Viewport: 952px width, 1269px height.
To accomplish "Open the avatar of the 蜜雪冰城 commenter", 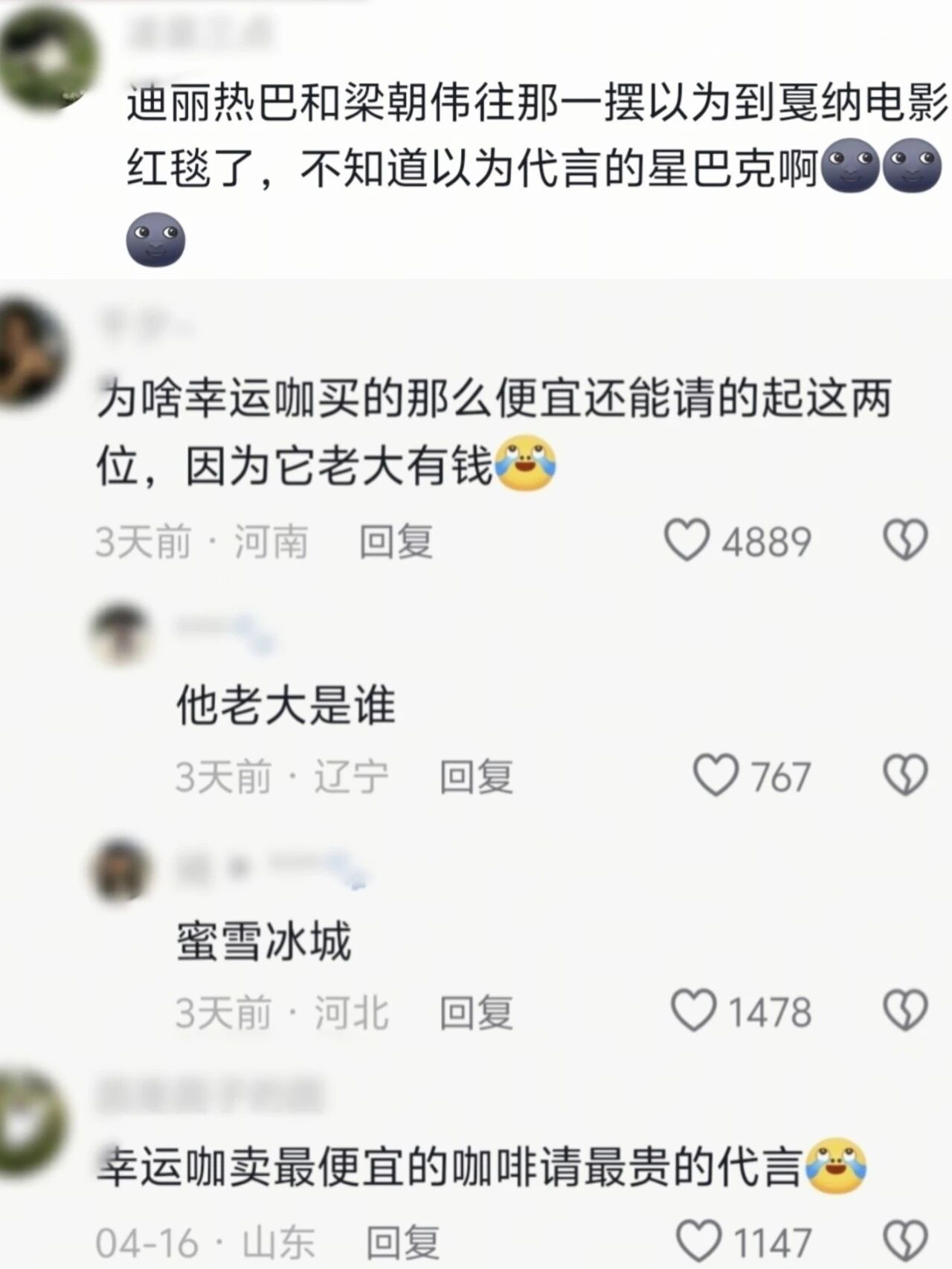I will click(x=121, y=870).
